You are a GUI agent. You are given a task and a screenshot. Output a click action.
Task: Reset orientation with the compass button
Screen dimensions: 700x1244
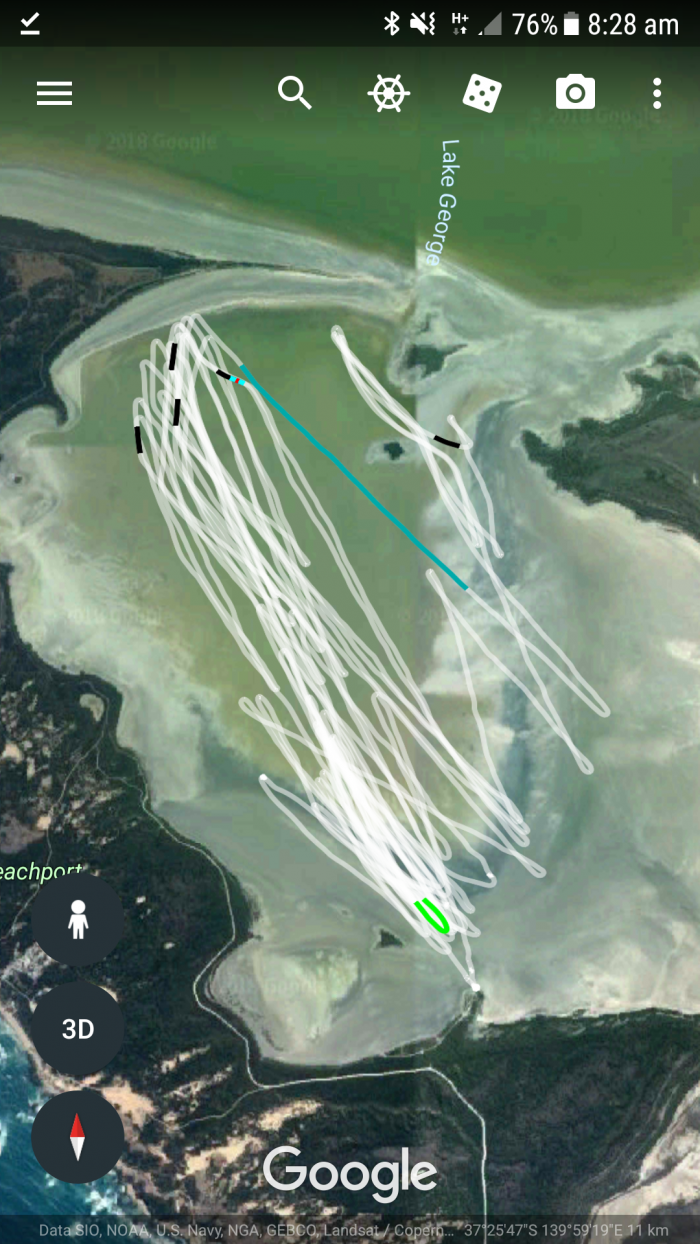78,1136
